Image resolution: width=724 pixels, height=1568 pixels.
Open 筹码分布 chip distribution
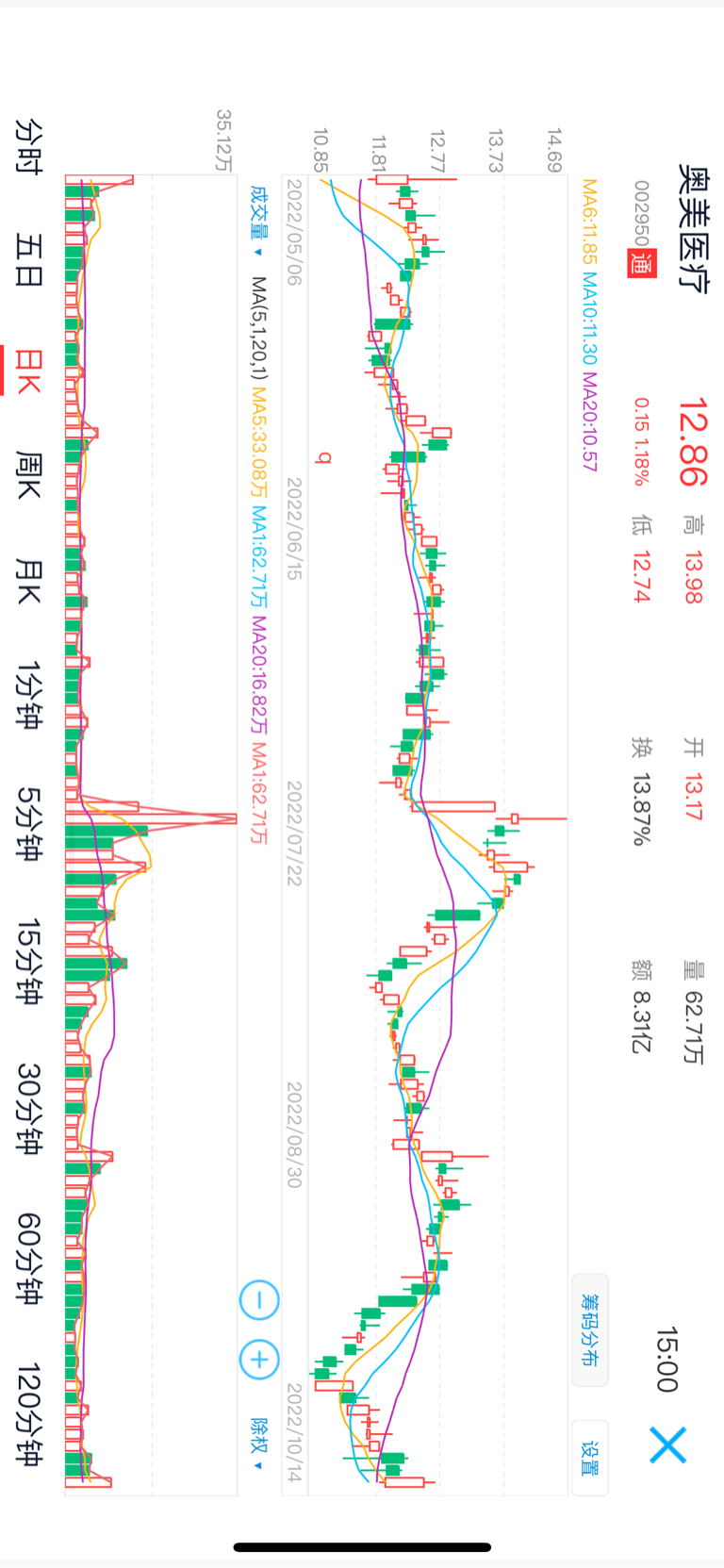590,1329
